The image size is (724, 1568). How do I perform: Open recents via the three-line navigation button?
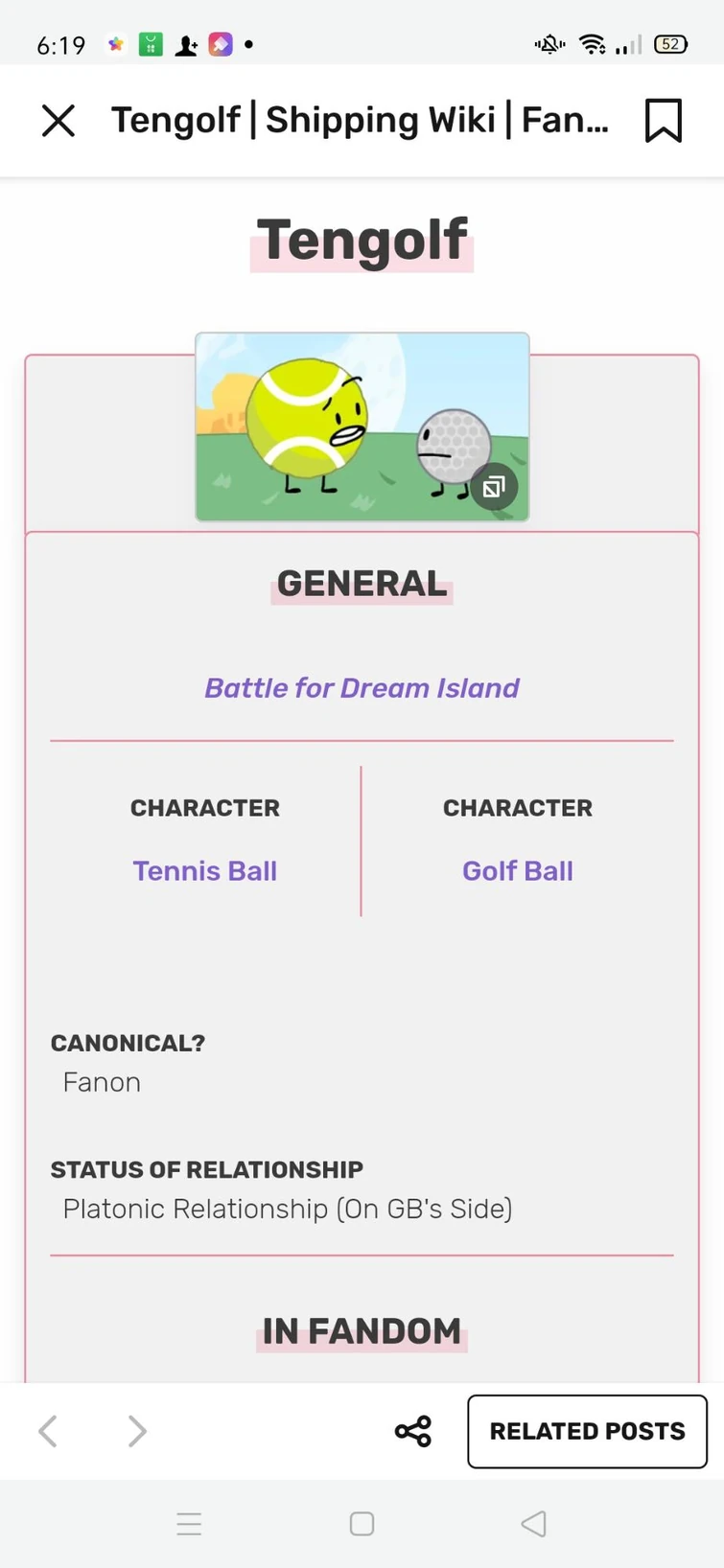click(x=189, y=1524)
